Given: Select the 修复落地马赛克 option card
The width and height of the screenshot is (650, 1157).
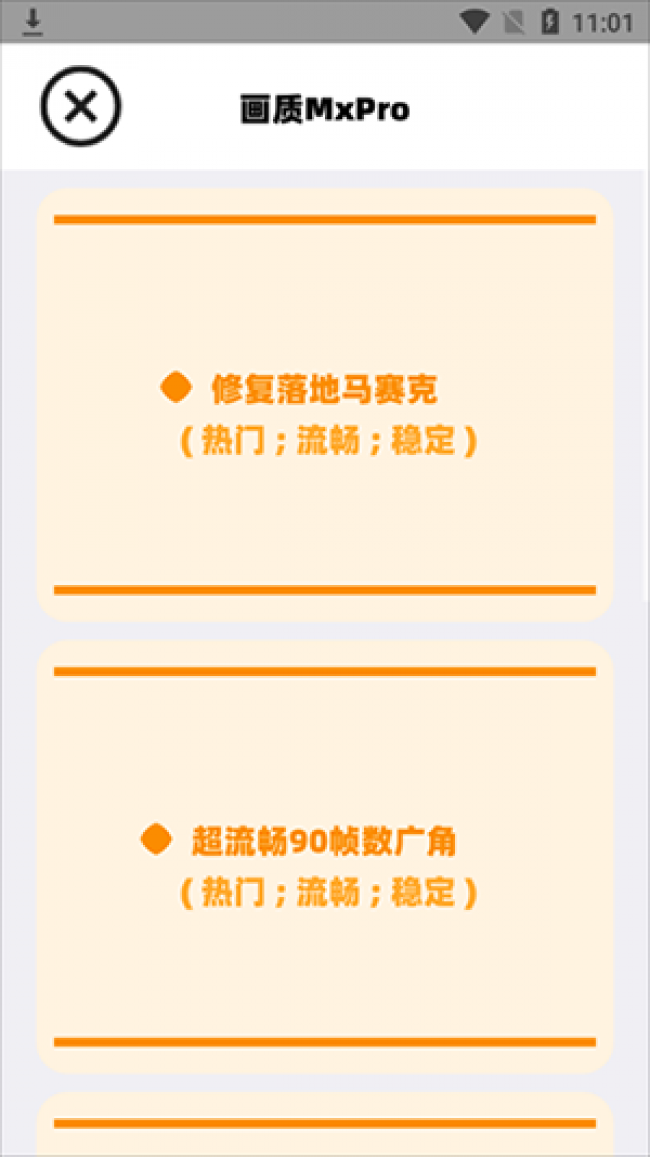Looking at the screenshot, I should point(325,405).
